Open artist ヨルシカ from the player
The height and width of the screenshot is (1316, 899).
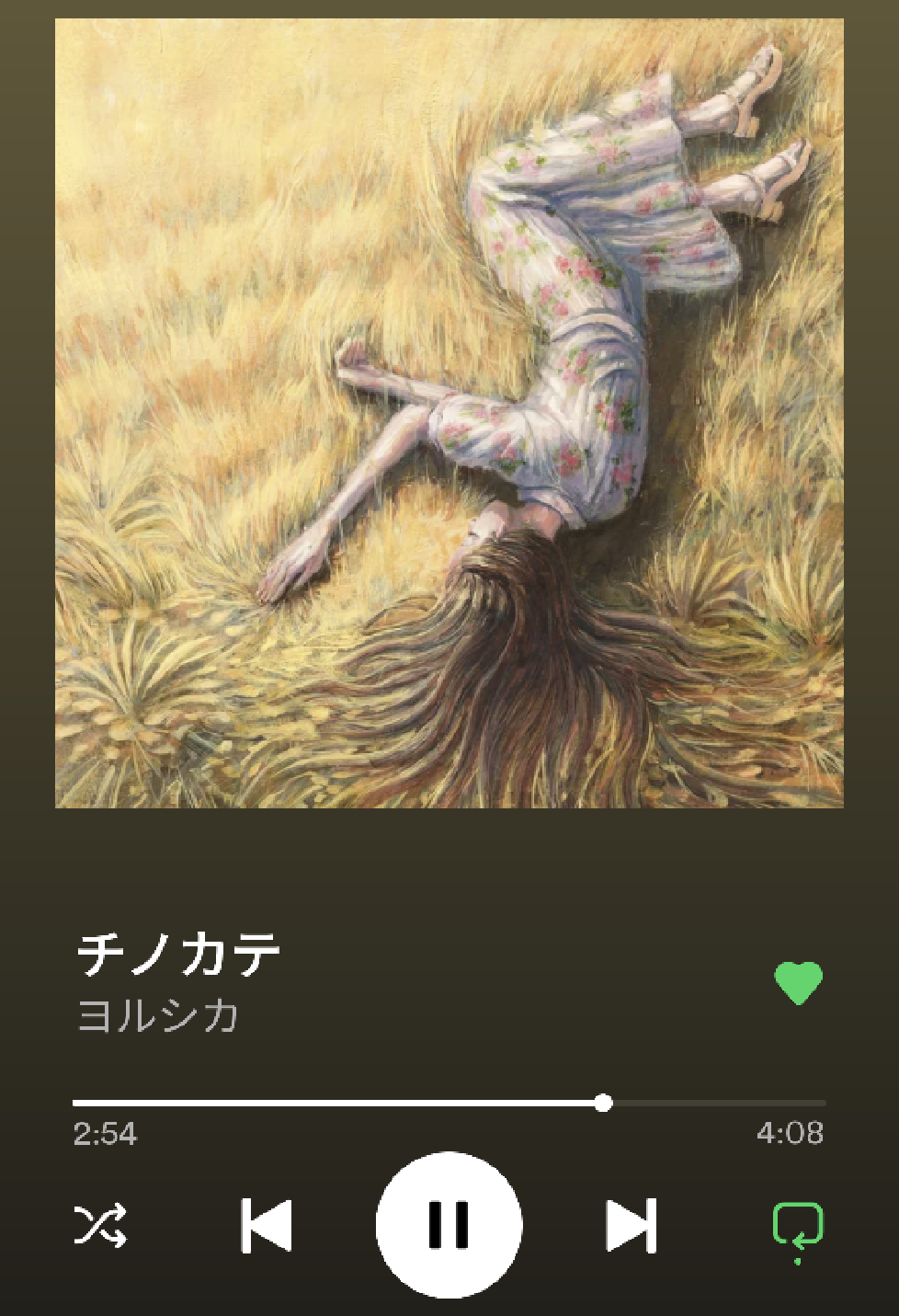(x=158, y=1016)
